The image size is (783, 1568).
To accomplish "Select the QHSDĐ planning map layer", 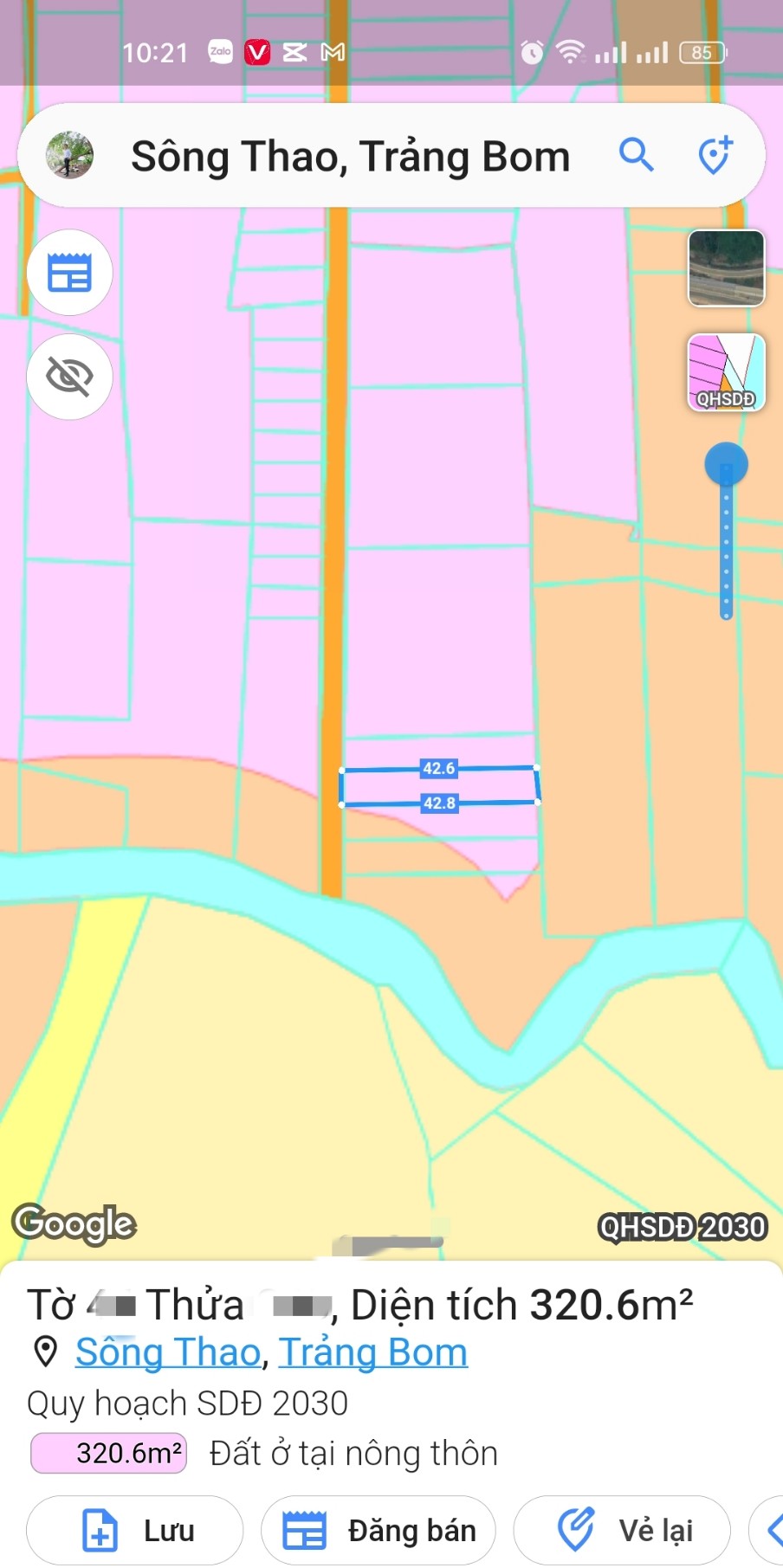I will click(726, 372).
